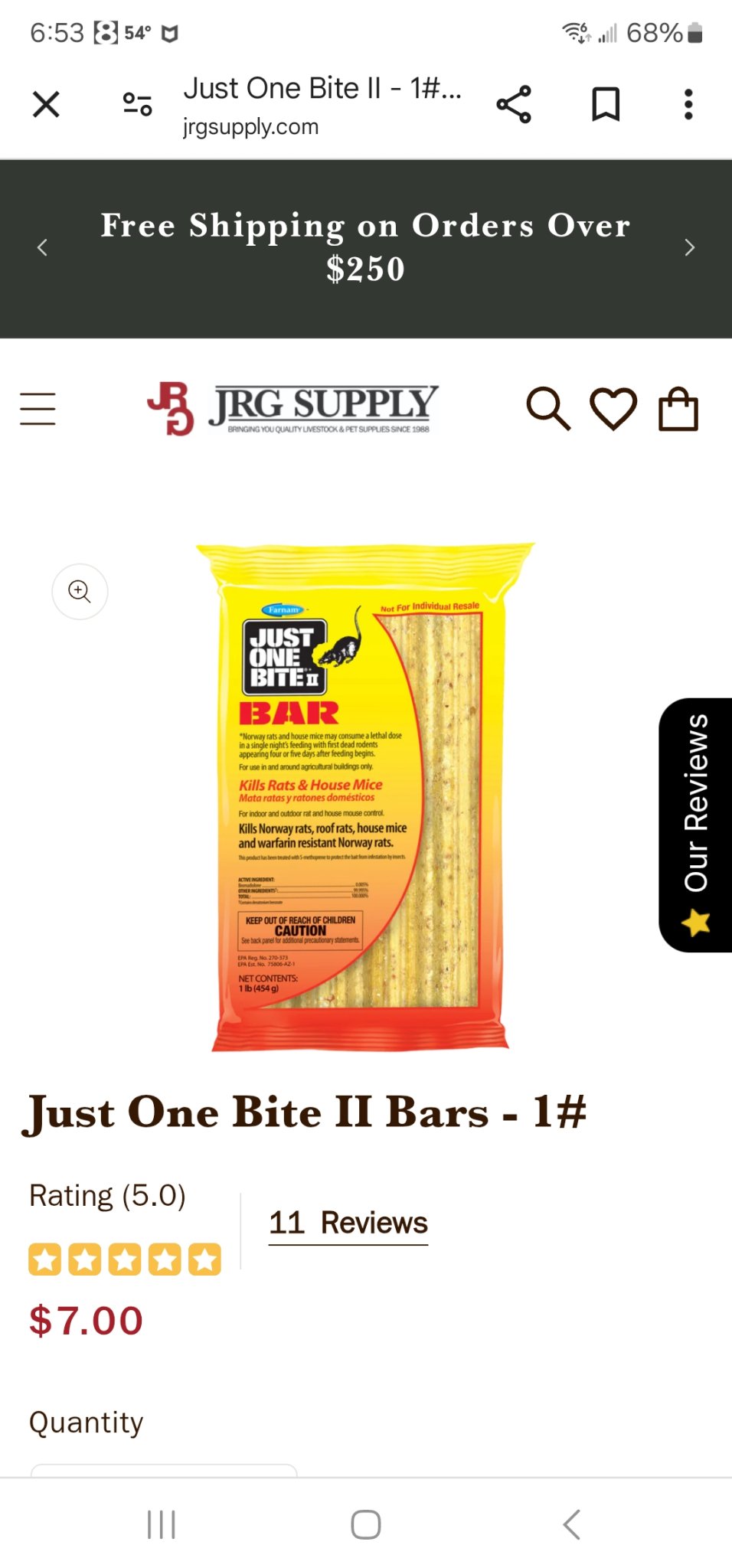732x1568 pixels.
Task: Tap the system back button
Action: [x=572, y=1524]
